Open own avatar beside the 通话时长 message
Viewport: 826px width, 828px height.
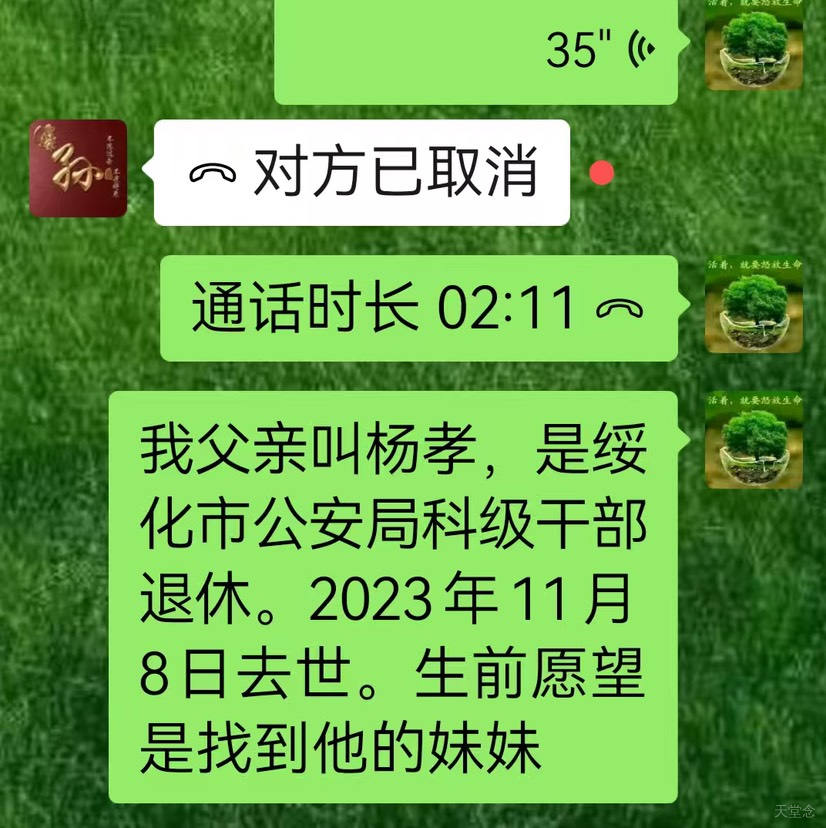(x=754, y=305)
